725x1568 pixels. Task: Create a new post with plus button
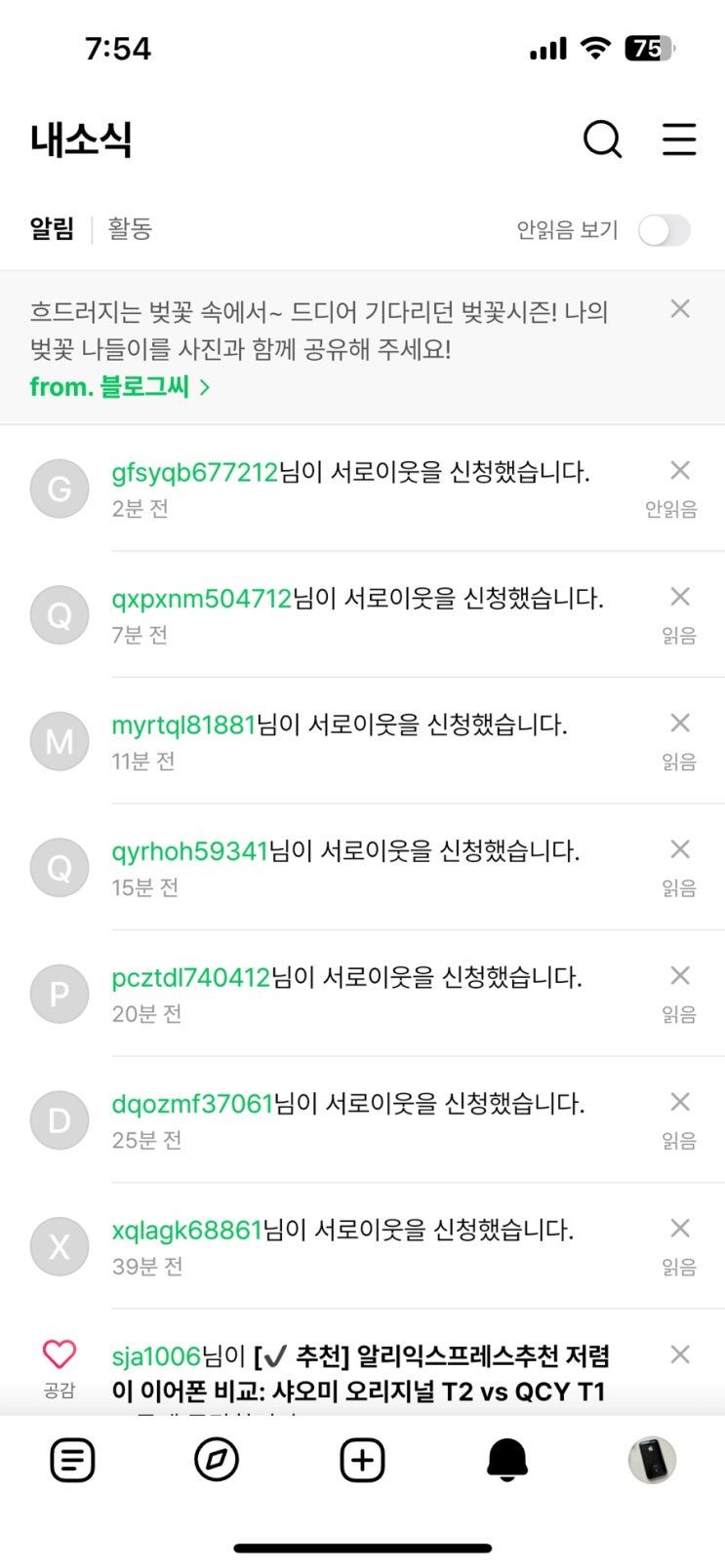[x=362, y=1460]
